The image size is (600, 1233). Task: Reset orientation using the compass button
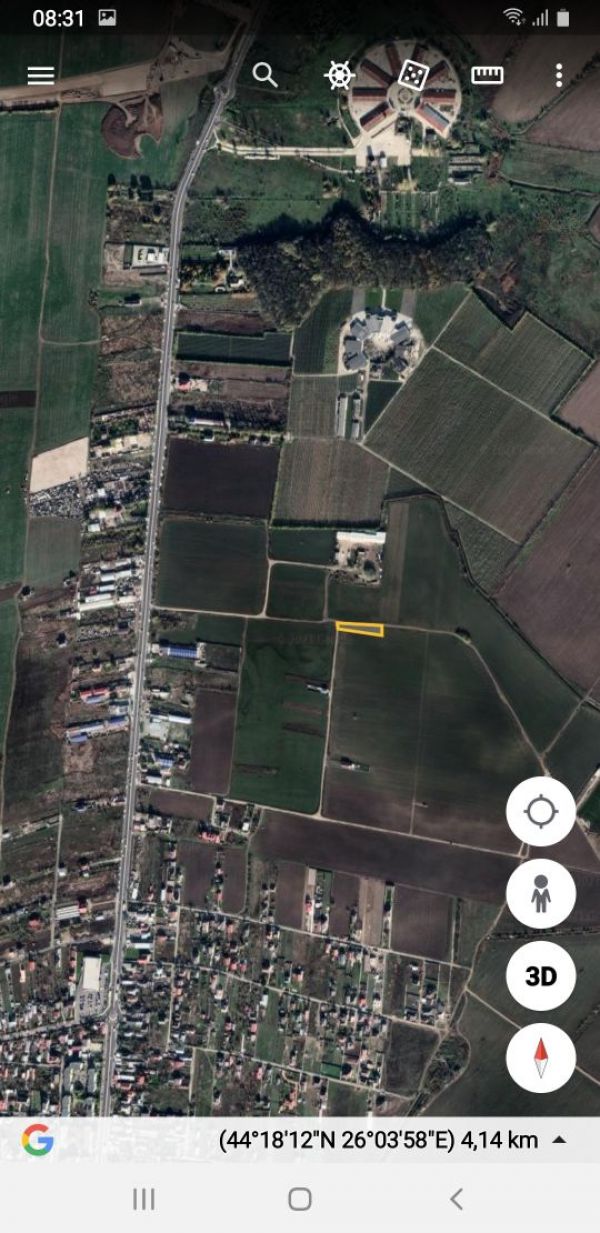coord(540,1057)
